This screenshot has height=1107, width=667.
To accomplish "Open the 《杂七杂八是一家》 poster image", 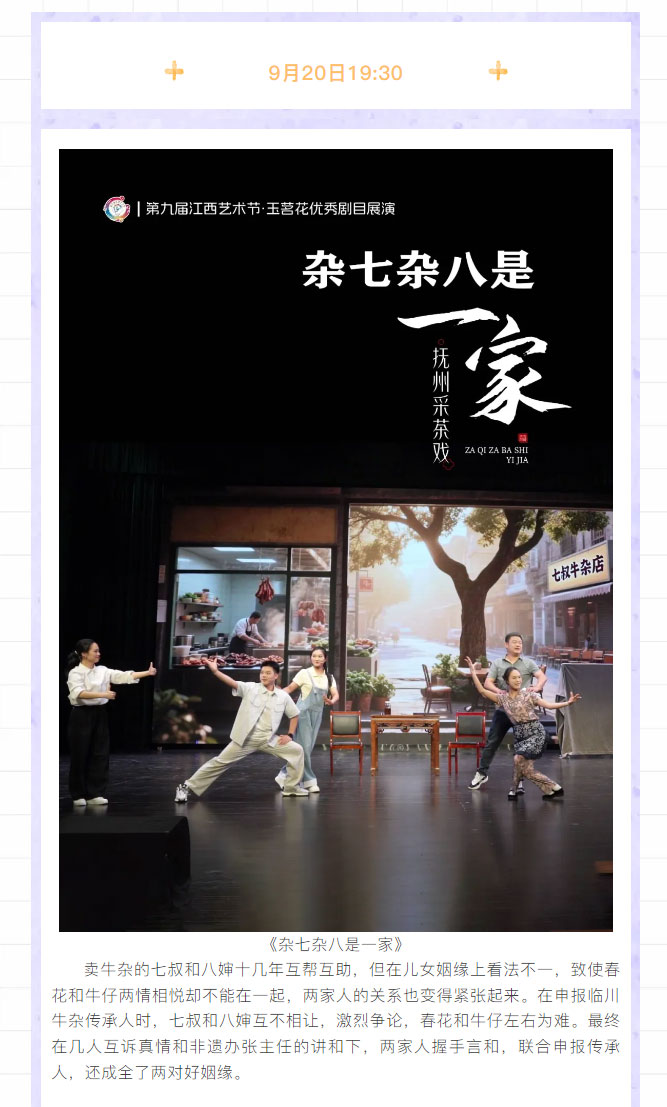I will click(335, 540).
